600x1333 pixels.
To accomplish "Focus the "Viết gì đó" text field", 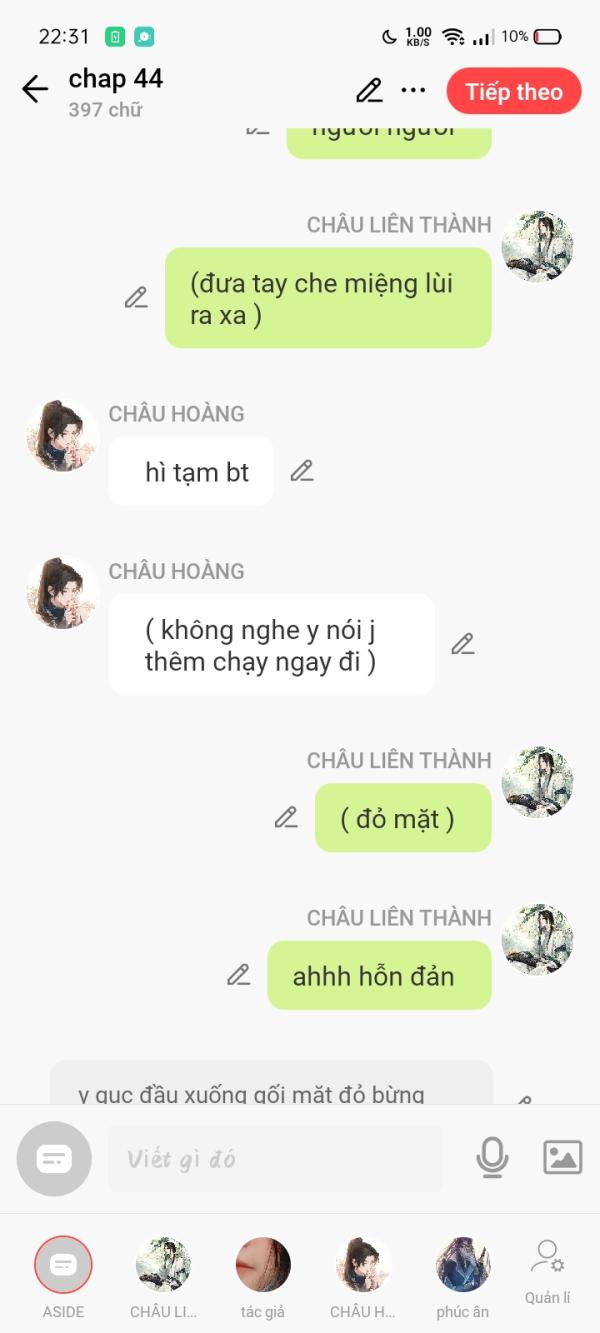I will (x=275, y=1159).
